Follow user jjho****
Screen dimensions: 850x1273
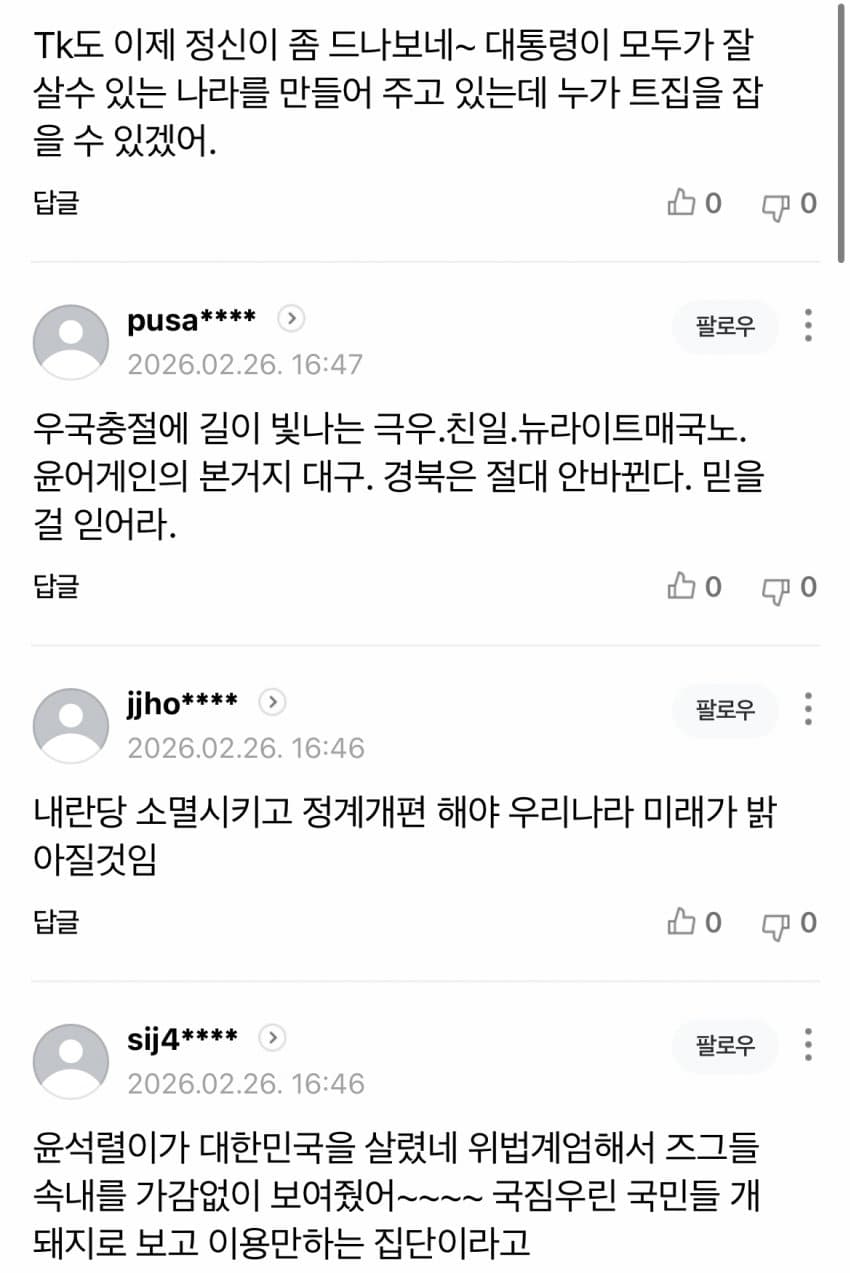pyautogui.click(x=725, y=710)
